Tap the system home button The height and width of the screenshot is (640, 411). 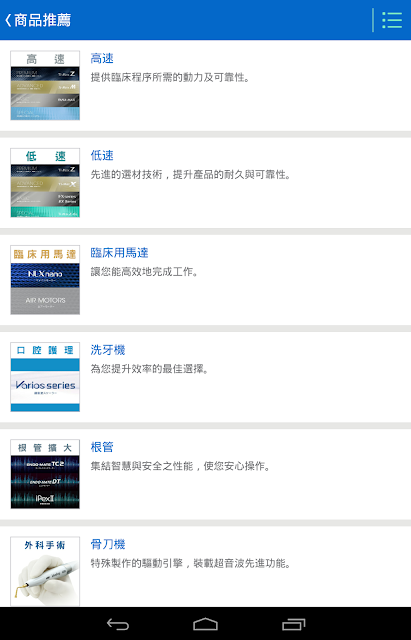(205, 624)
